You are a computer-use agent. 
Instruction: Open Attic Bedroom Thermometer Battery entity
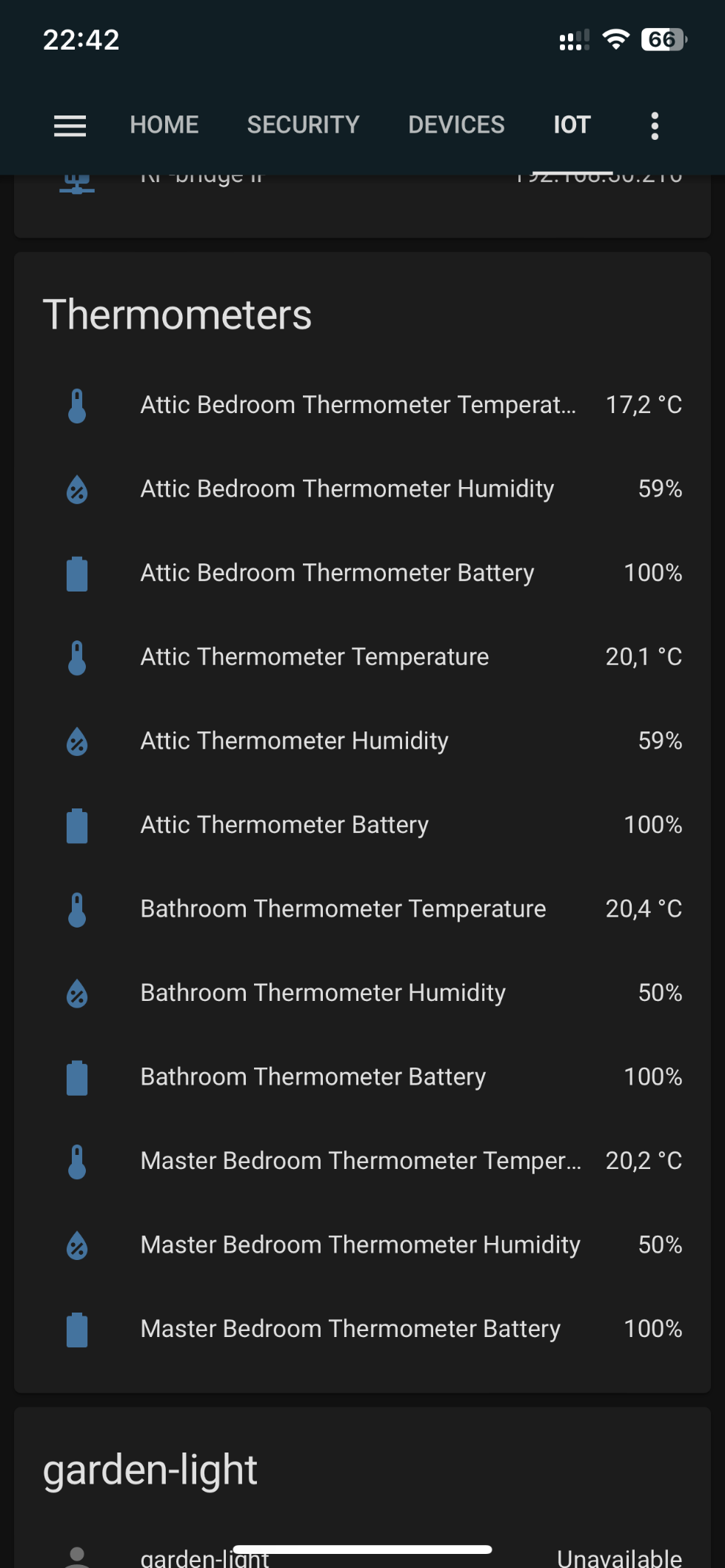coord(337,573)
